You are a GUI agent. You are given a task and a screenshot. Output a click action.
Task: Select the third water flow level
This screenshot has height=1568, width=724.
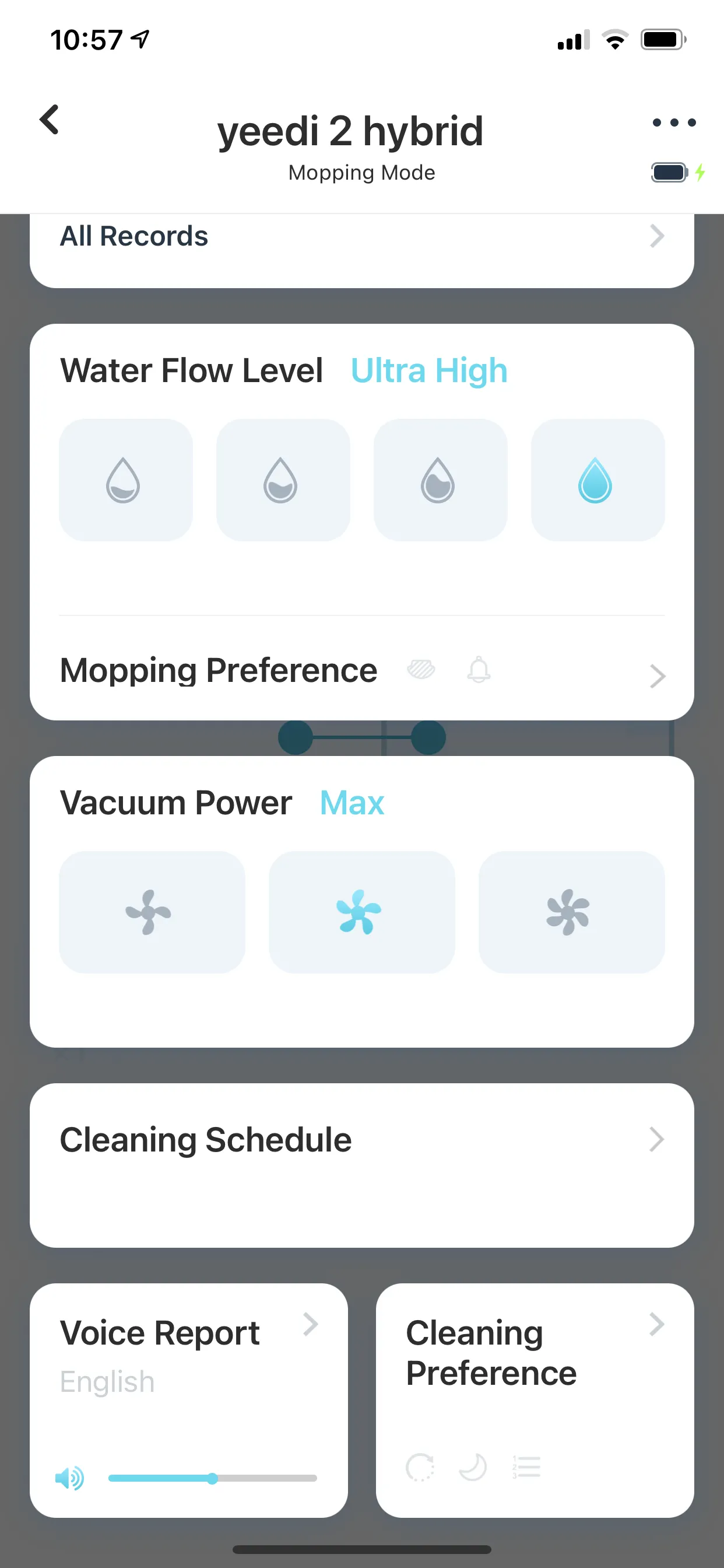(440, 480)
